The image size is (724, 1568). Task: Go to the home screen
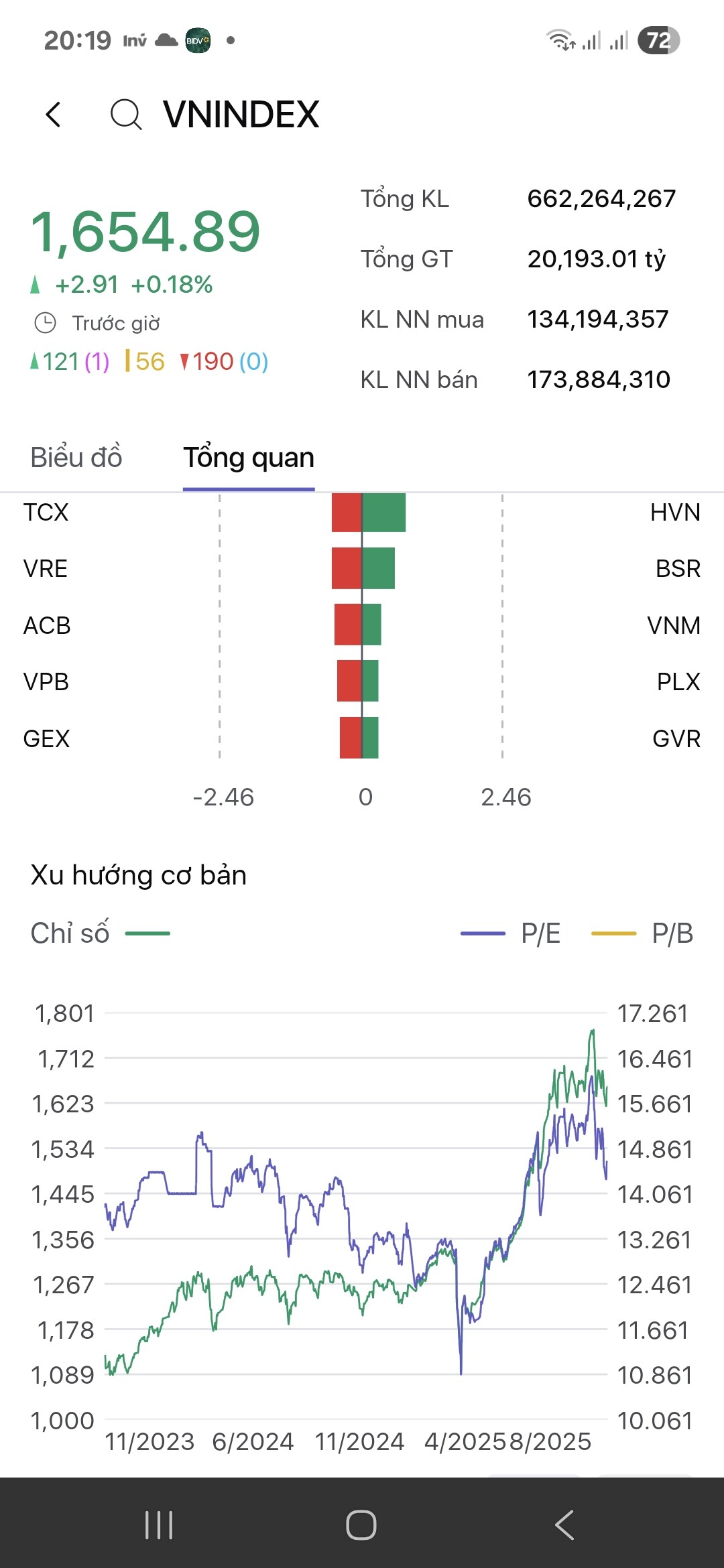pyautogui.click(x=361, y=1525)
